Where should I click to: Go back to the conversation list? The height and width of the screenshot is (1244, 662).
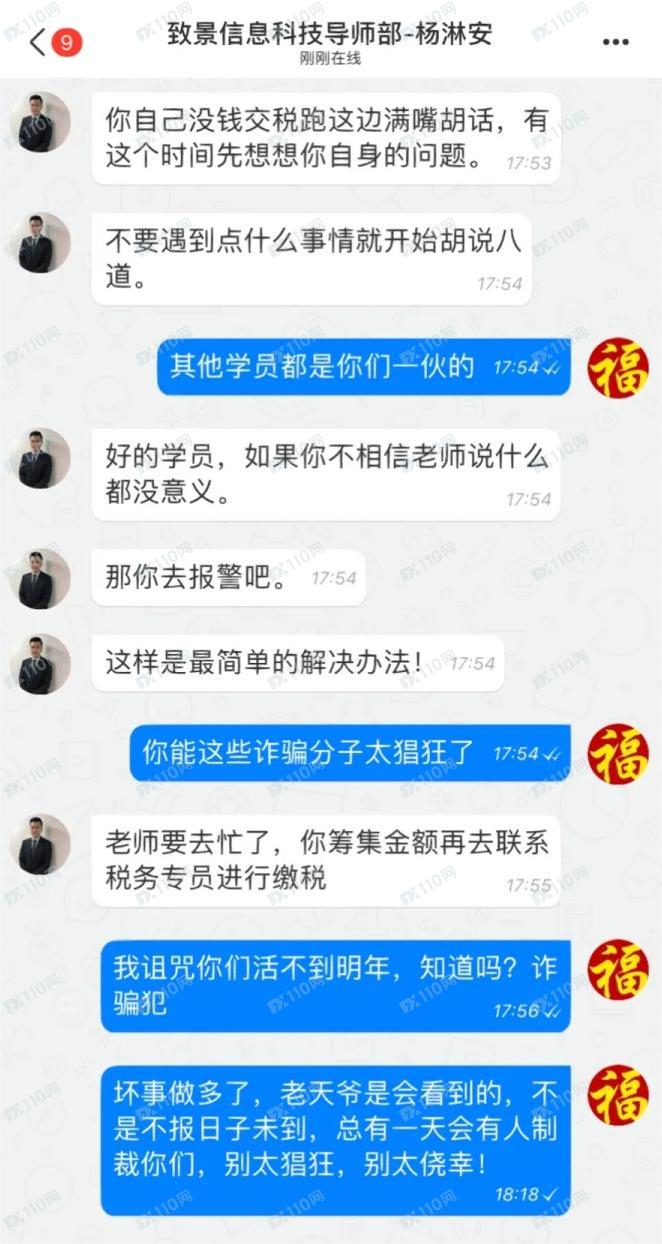pyautogui.click(x=39, y=43)
